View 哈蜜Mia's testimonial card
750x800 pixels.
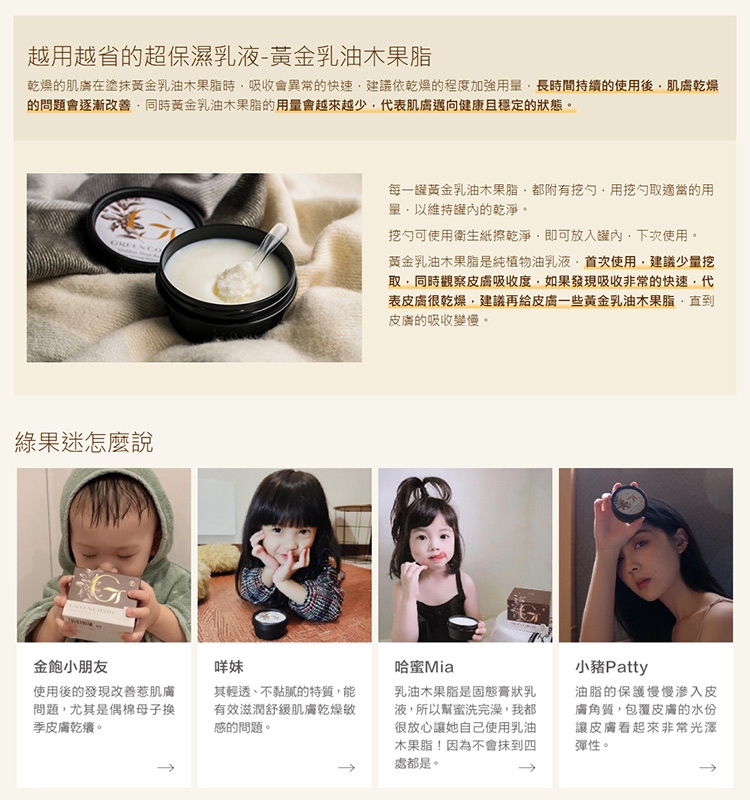465,627
